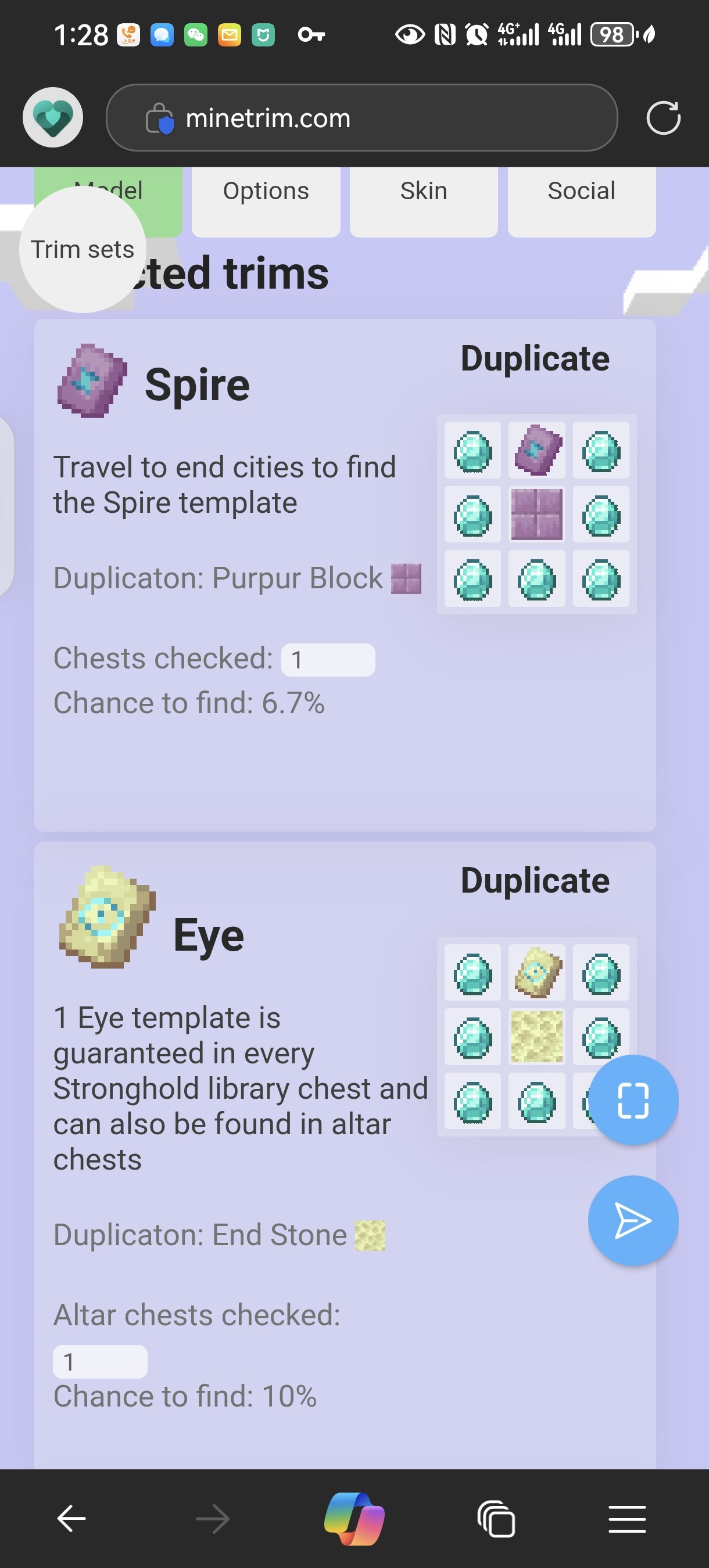This screenshot has width=709, height=1568.
Task: Edit the Spire chests checked number field
Action: coord(328,660)
